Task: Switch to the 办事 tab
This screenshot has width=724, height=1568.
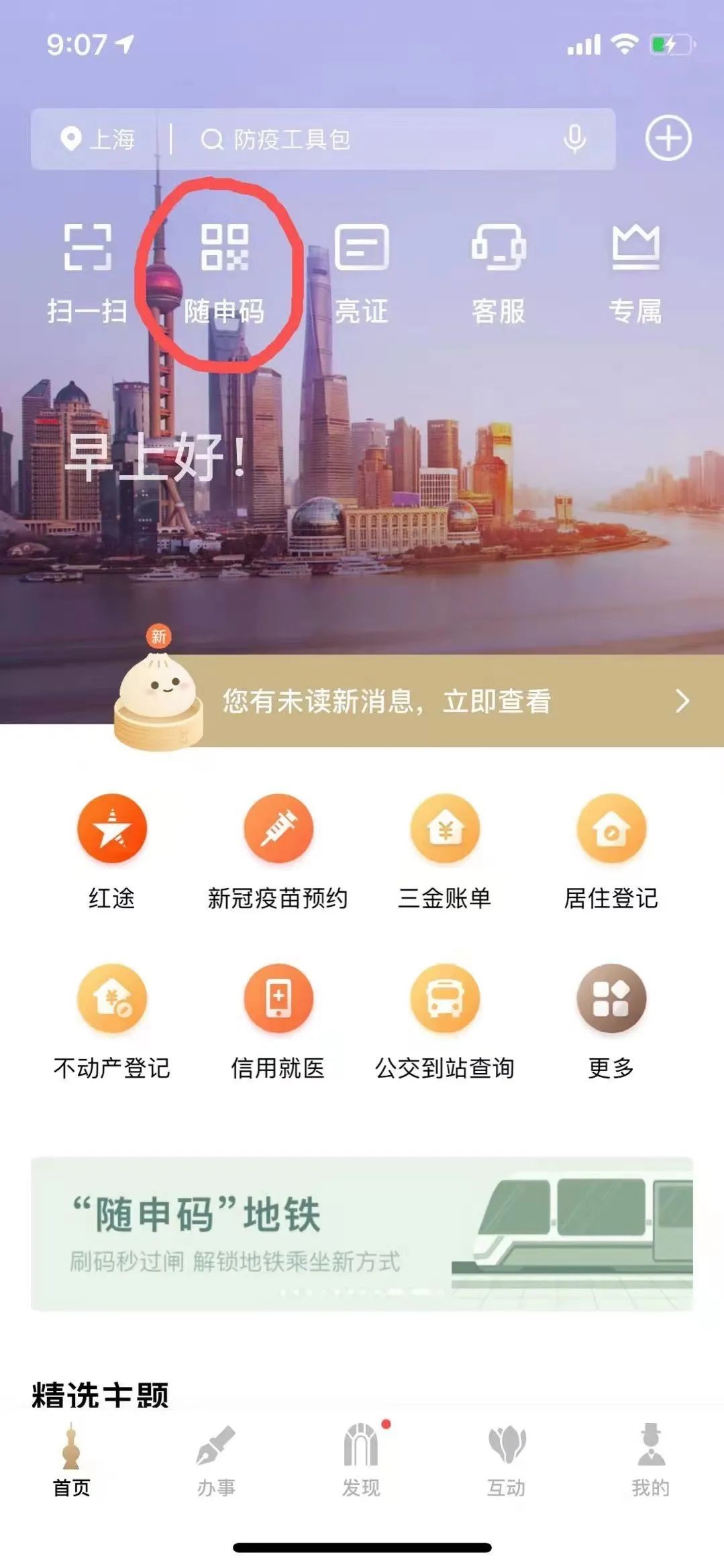Action: coord(216,1460)
